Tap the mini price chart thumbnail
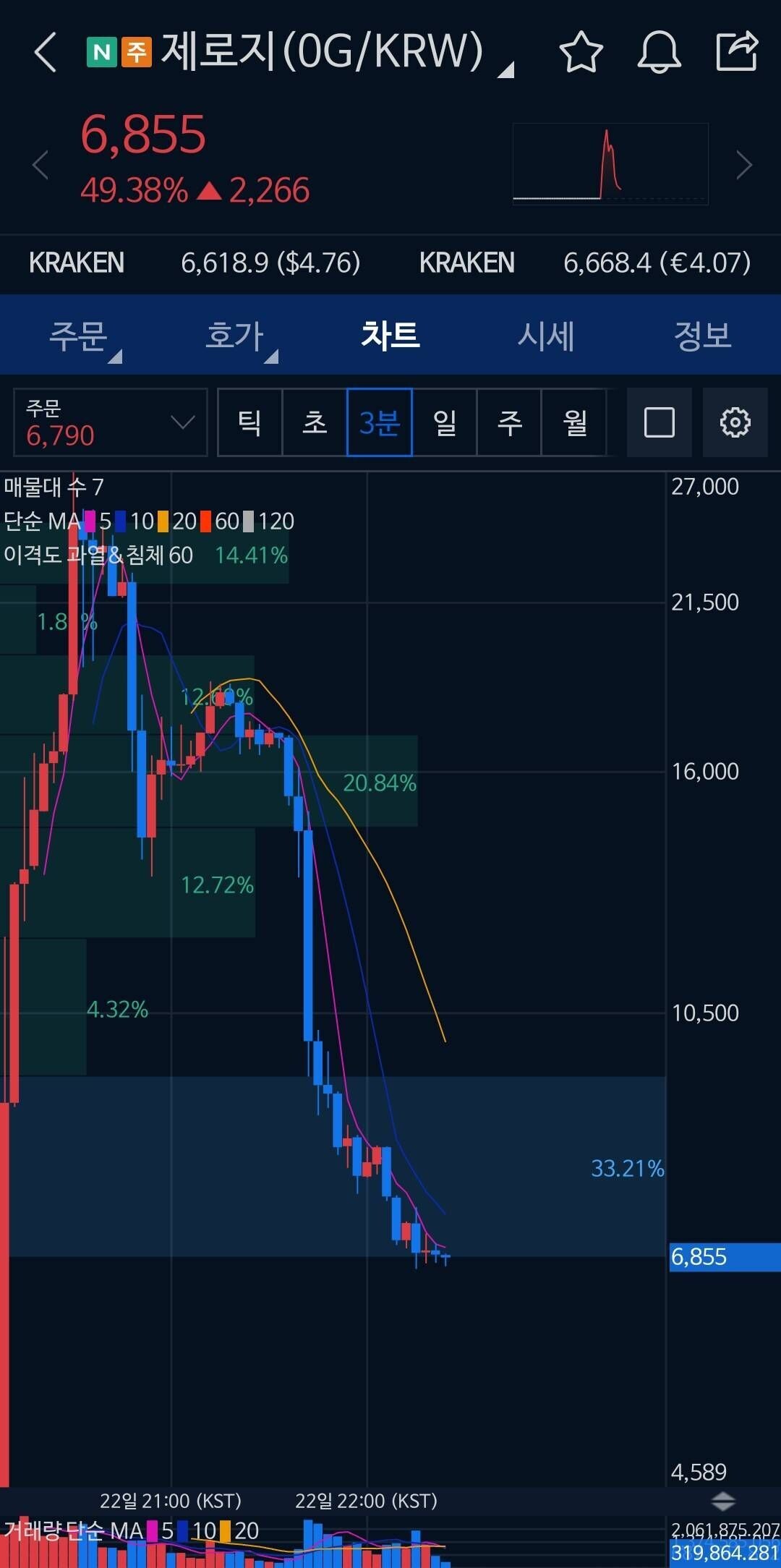 coord(610,164)
